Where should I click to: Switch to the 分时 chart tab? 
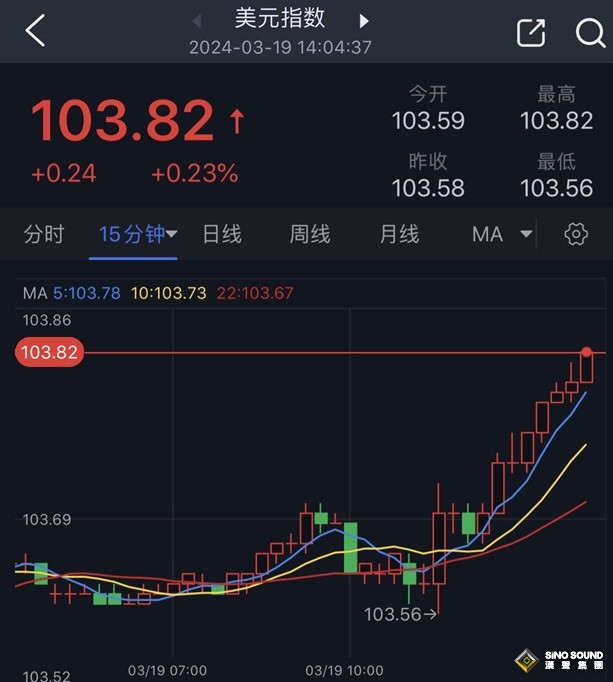pos(44,234)
